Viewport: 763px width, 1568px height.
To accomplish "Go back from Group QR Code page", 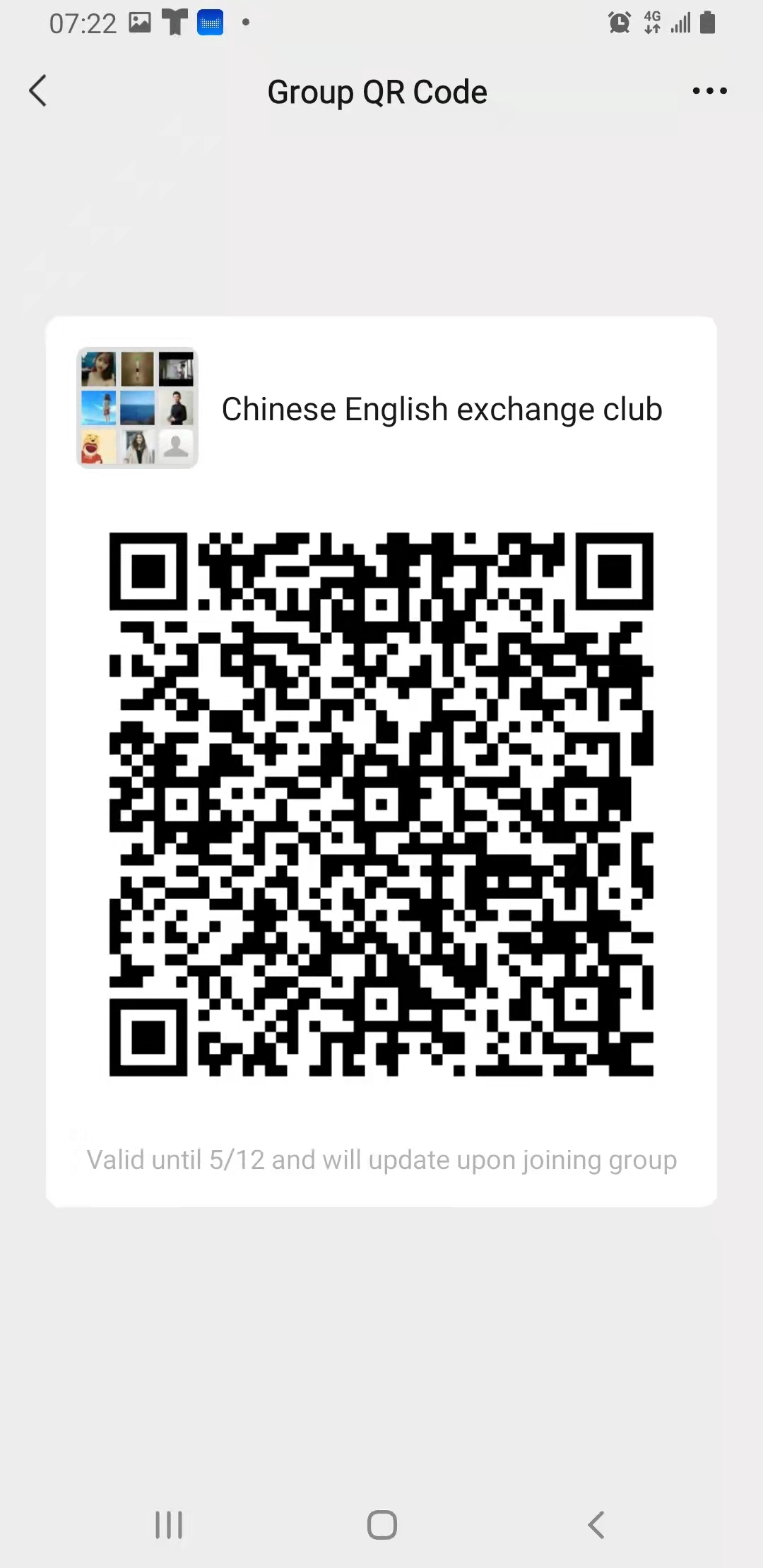I will click(38, 91).
